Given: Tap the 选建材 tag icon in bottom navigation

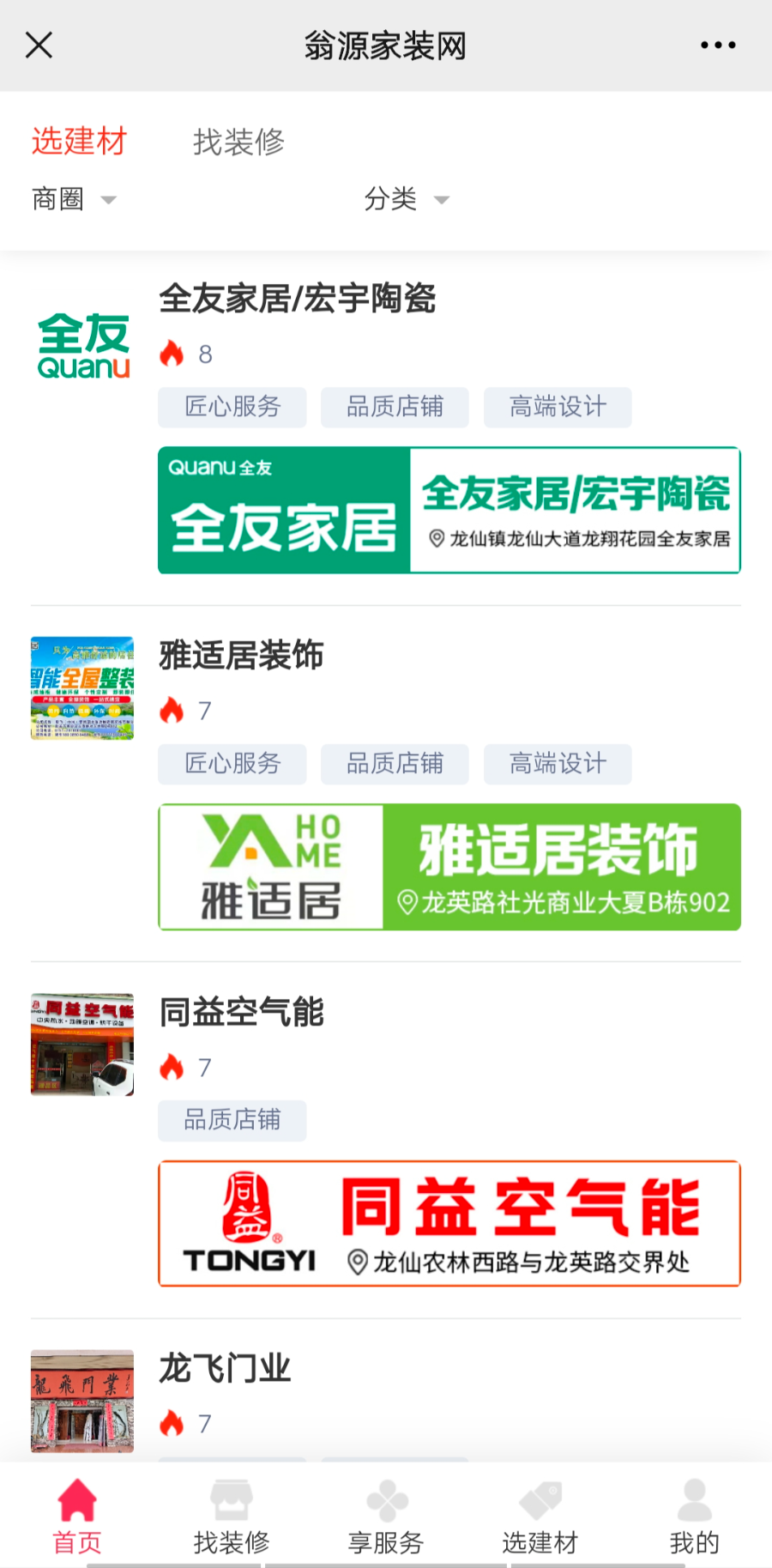Looking at the screenshot, I should pos(540,1498).
